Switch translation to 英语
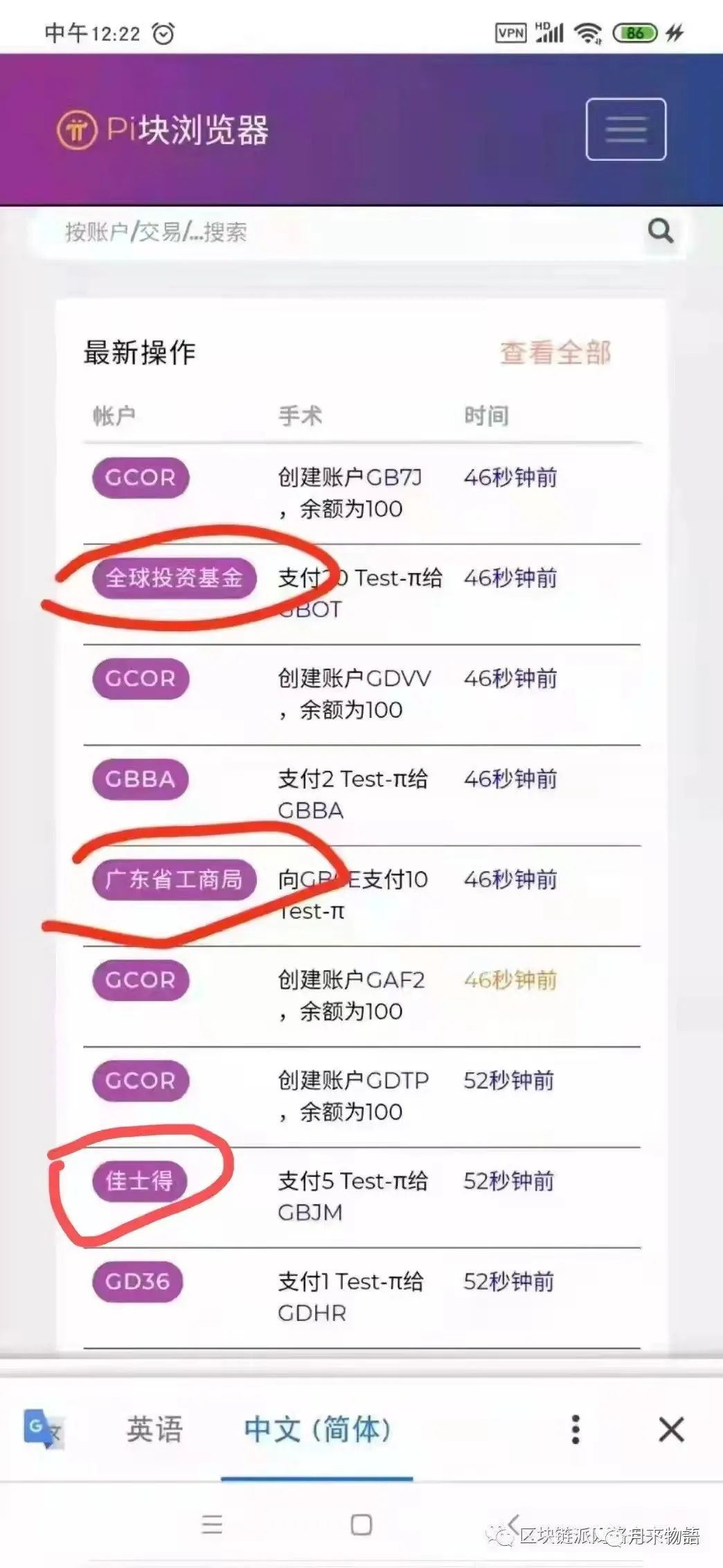Viewport: 723px width, 1568px height. click(x=154, y=1429)
